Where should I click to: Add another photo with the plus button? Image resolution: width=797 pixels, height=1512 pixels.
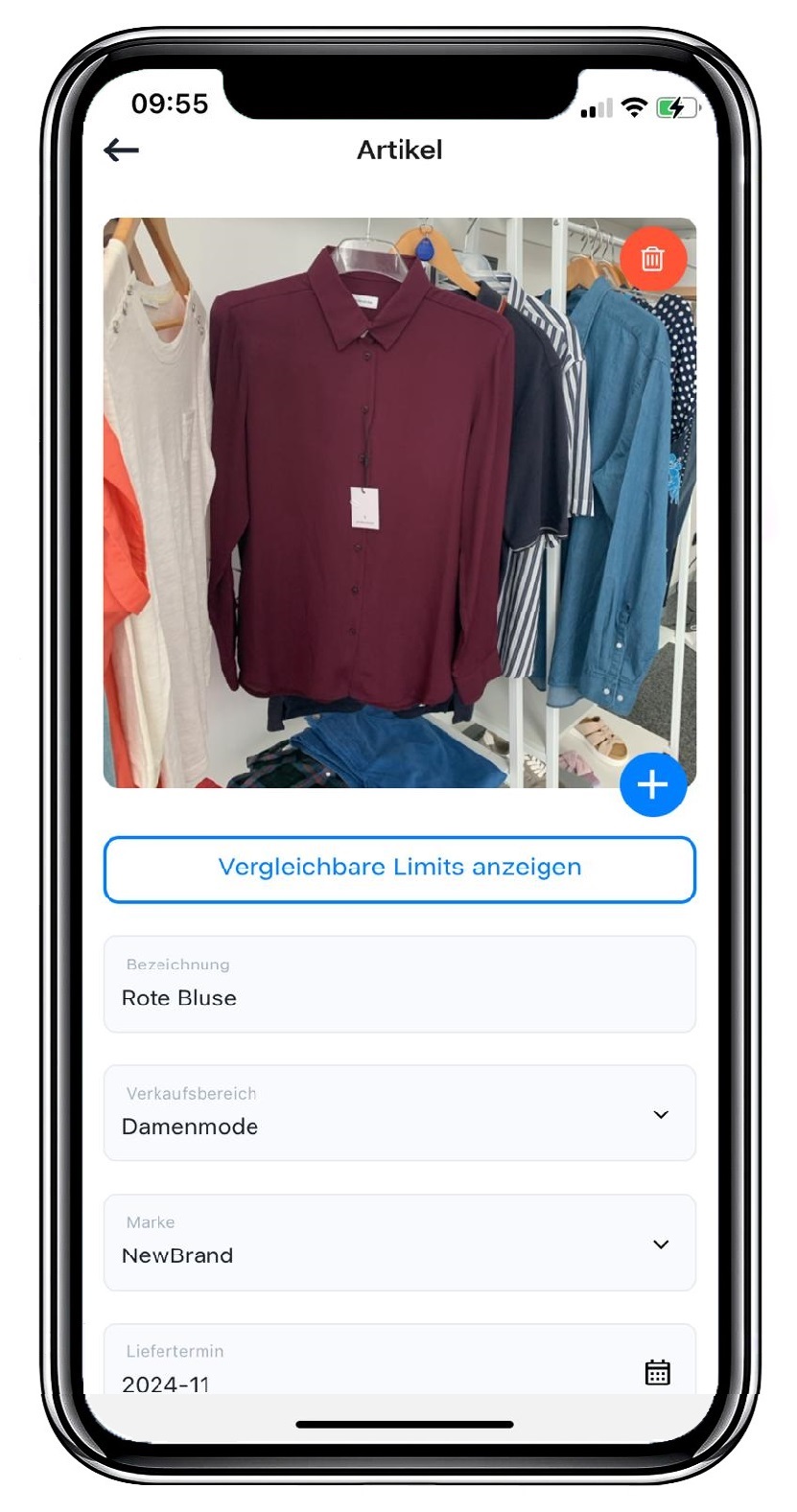[652, 784]
